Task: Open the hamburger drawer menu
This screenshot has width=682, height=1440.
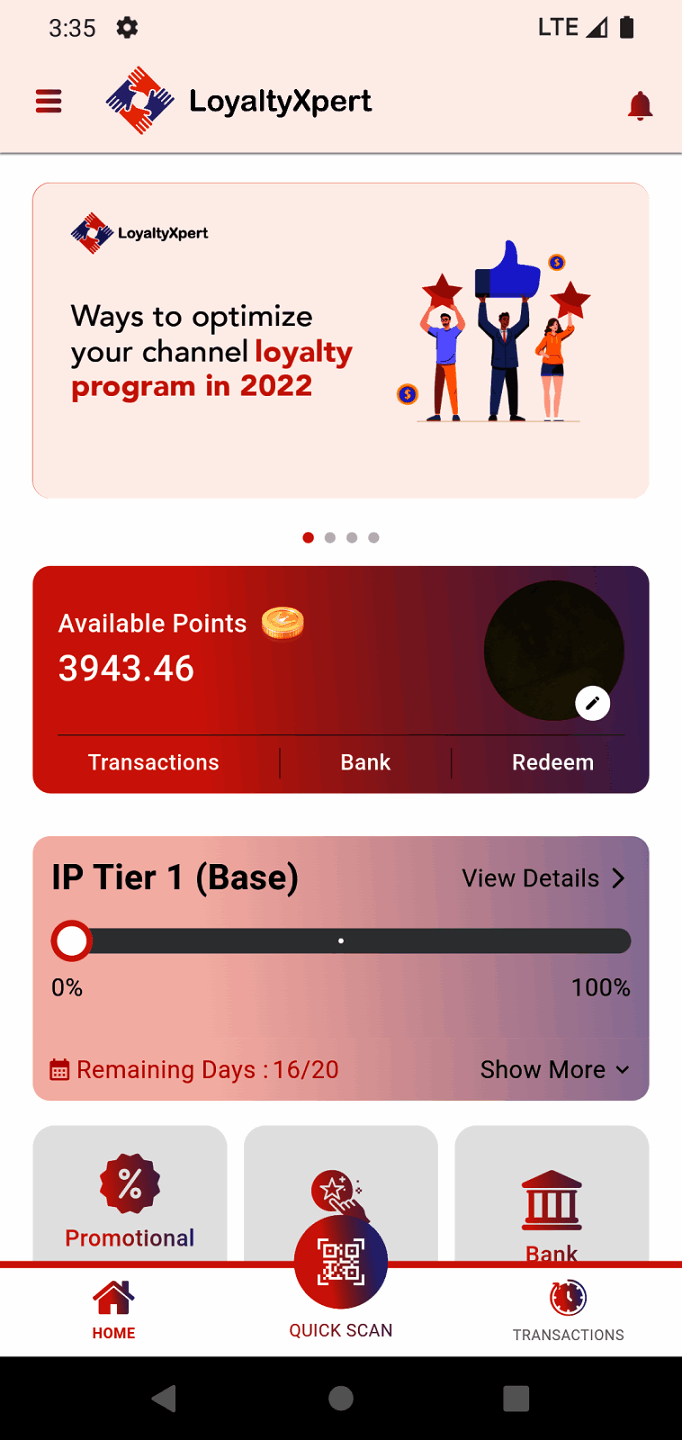Action: click(x=48, y=101)
